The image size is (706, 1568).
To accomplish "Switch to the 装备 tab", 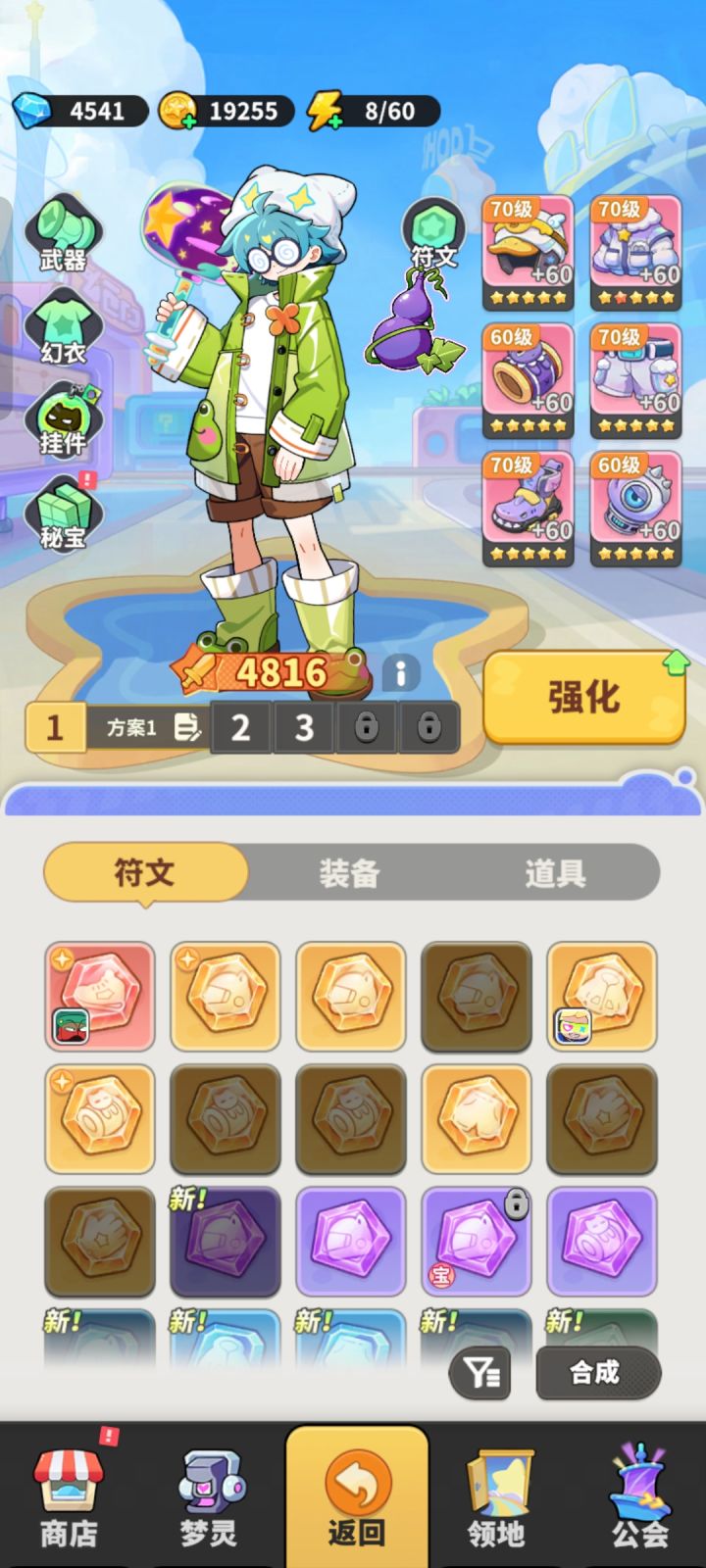I will pos(351,871).
